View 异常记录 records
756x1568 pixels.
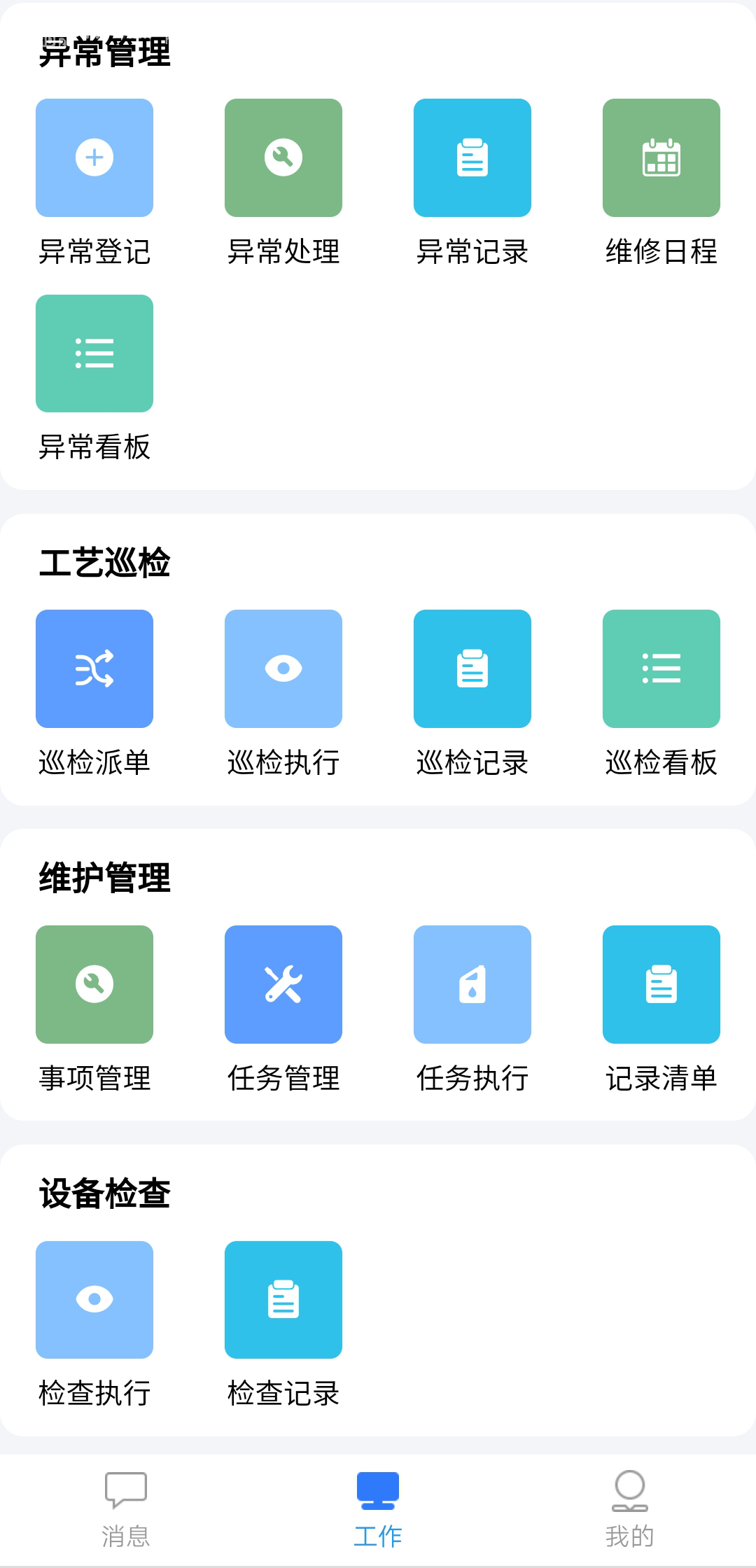472,158
